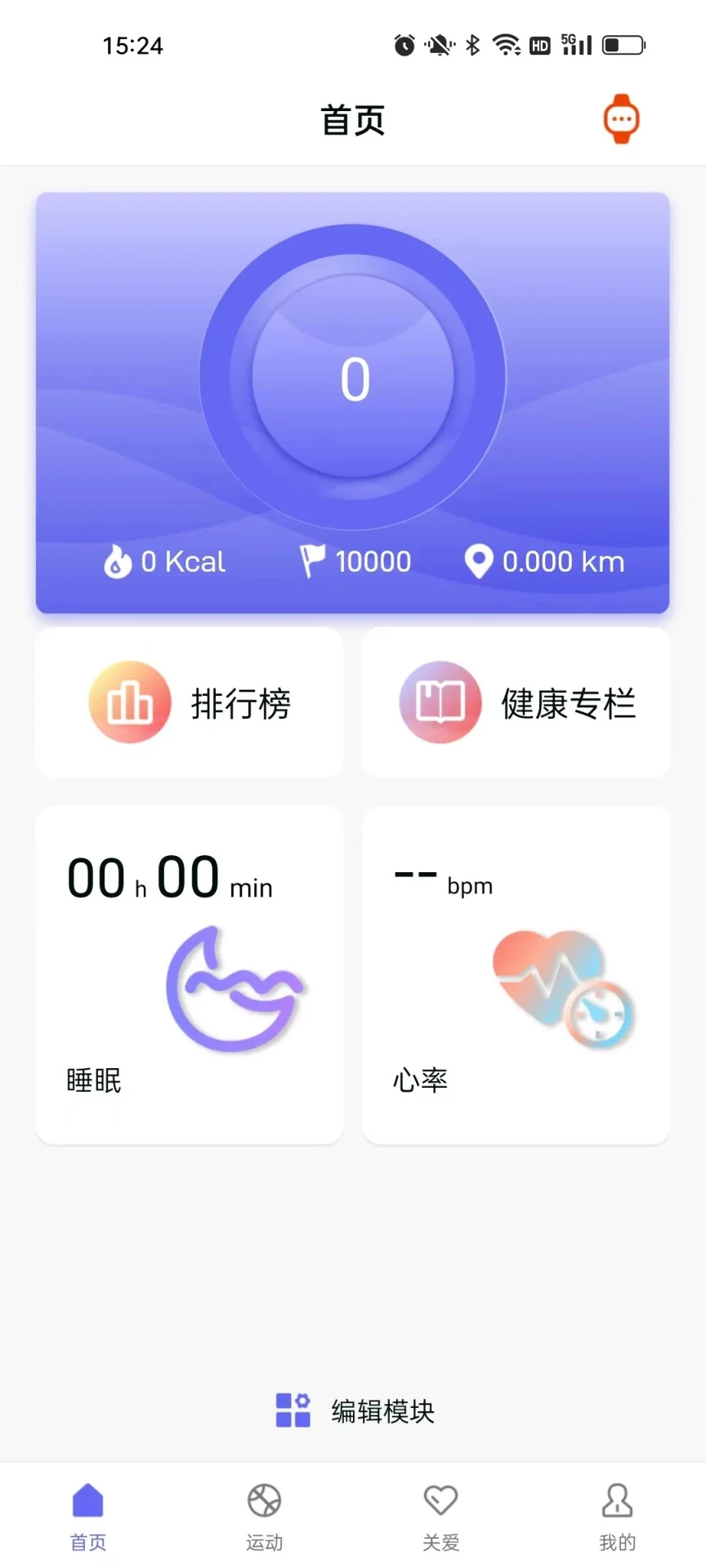
Task: Open the 睡眠 sleep card
Action: click(x=189, y=973)
